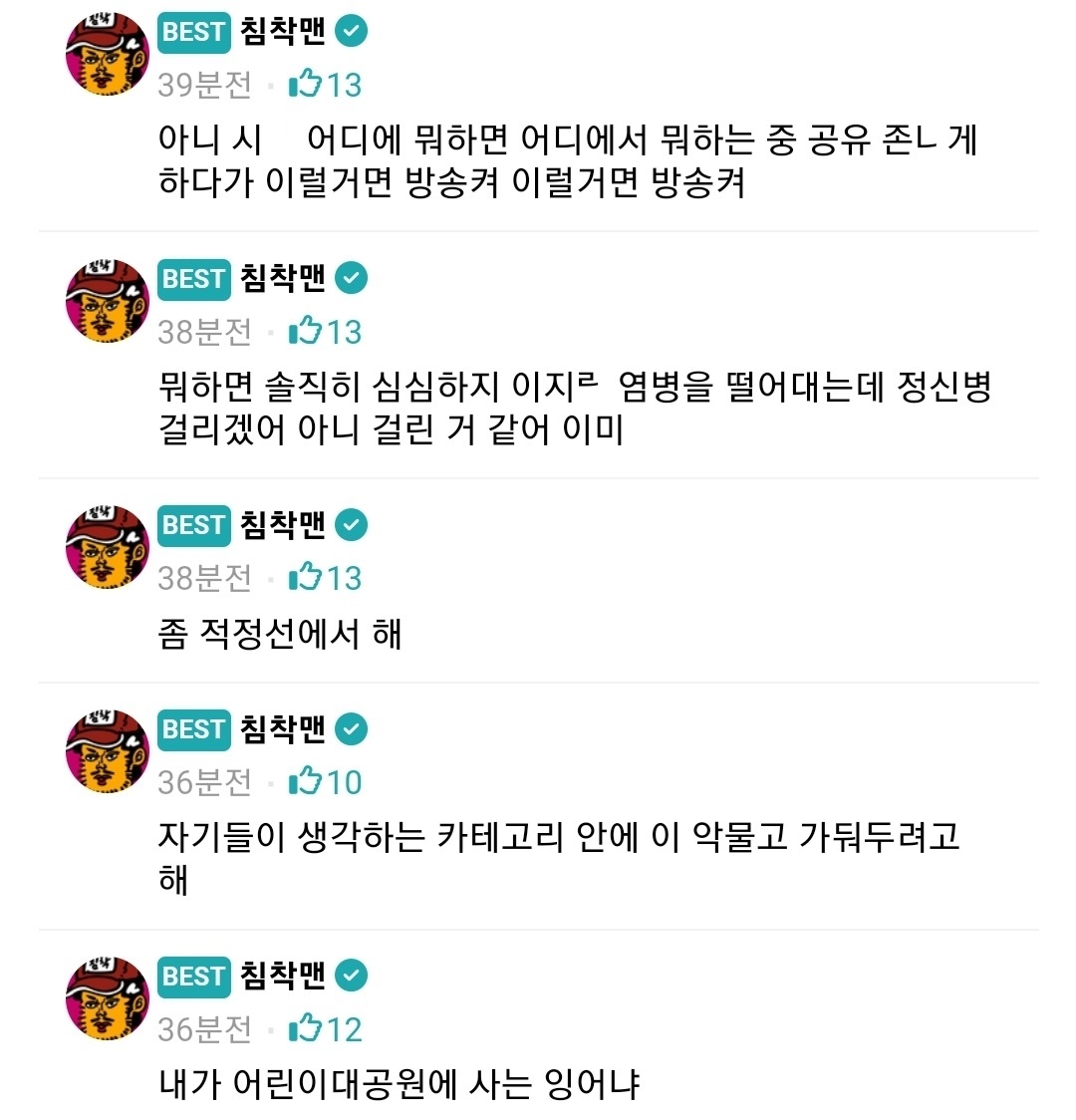The height and width of the screenshot is (1120, 1076).
Task: Open 침착맨 avatar on the 39분전 comment
Action: tap(107, 56)
